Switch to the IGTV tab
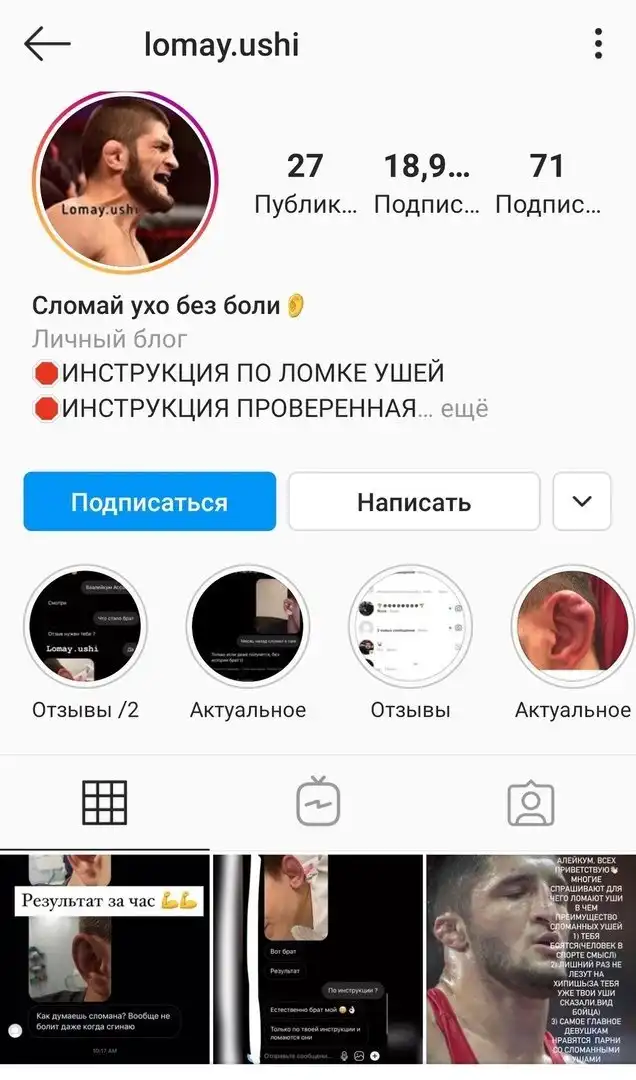The height and width of the screenshot is (1080, 636). click(318, 802)
